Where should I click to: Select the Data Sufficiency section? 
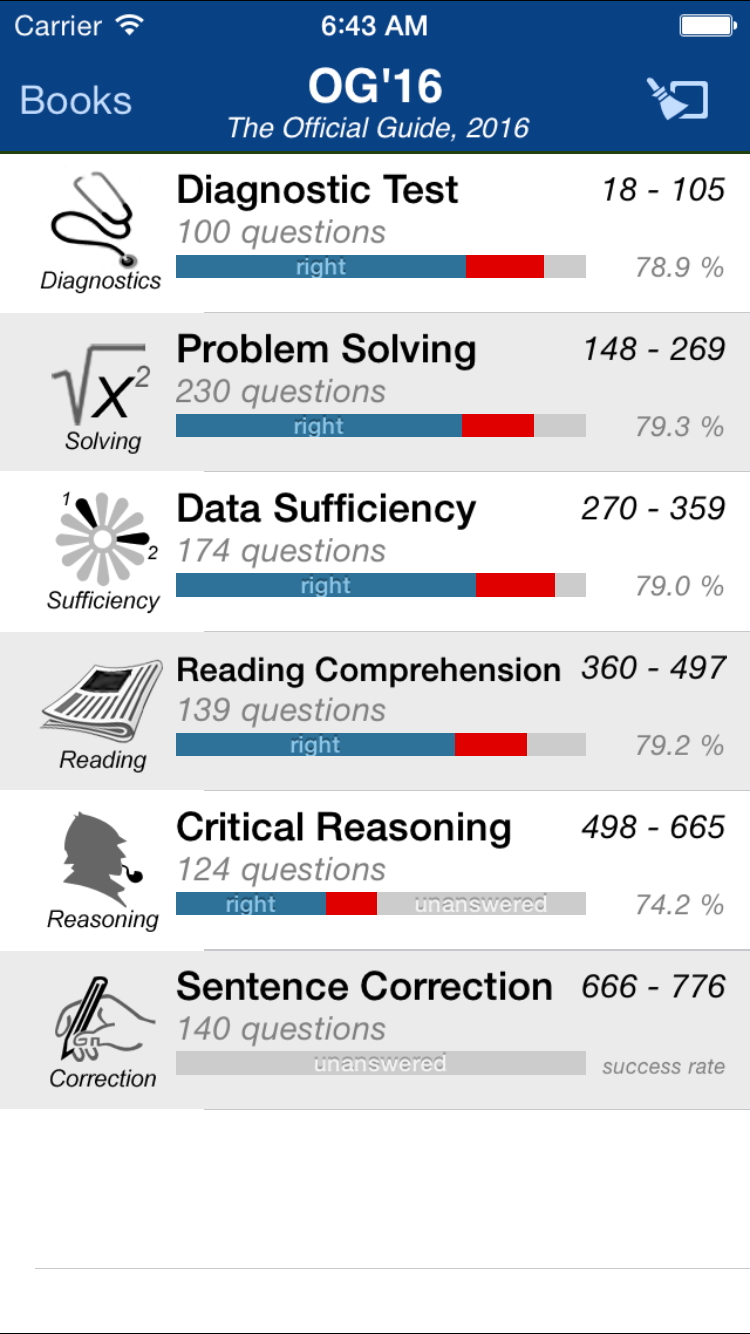tap(375, 552)
